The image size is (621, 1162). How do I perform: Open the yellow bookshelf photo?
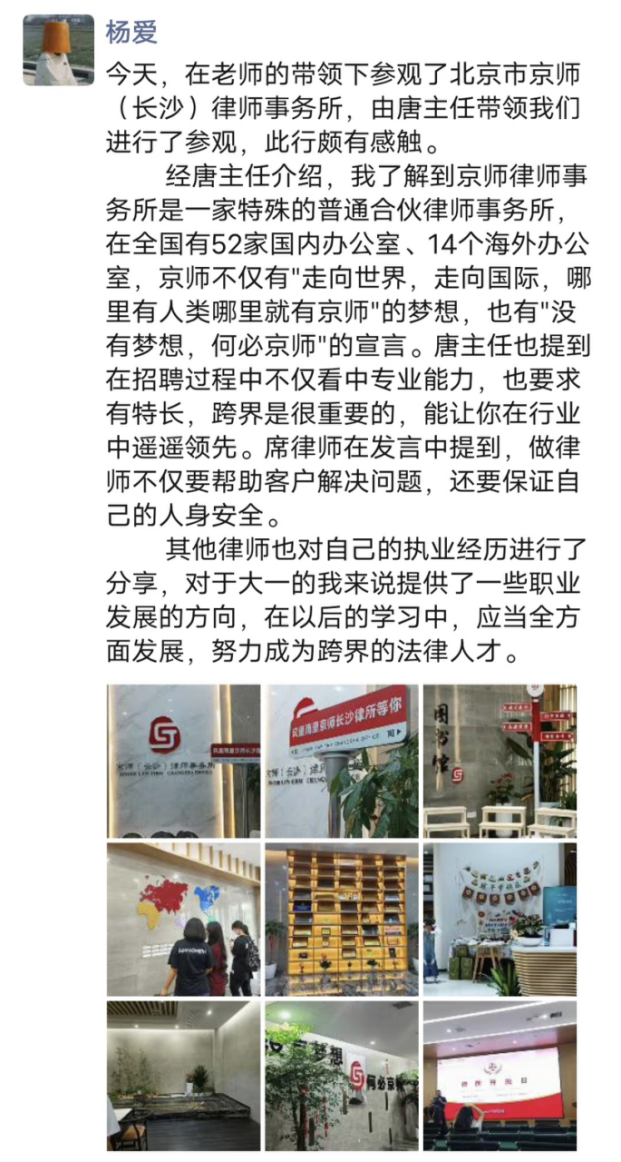coord(341,918)
